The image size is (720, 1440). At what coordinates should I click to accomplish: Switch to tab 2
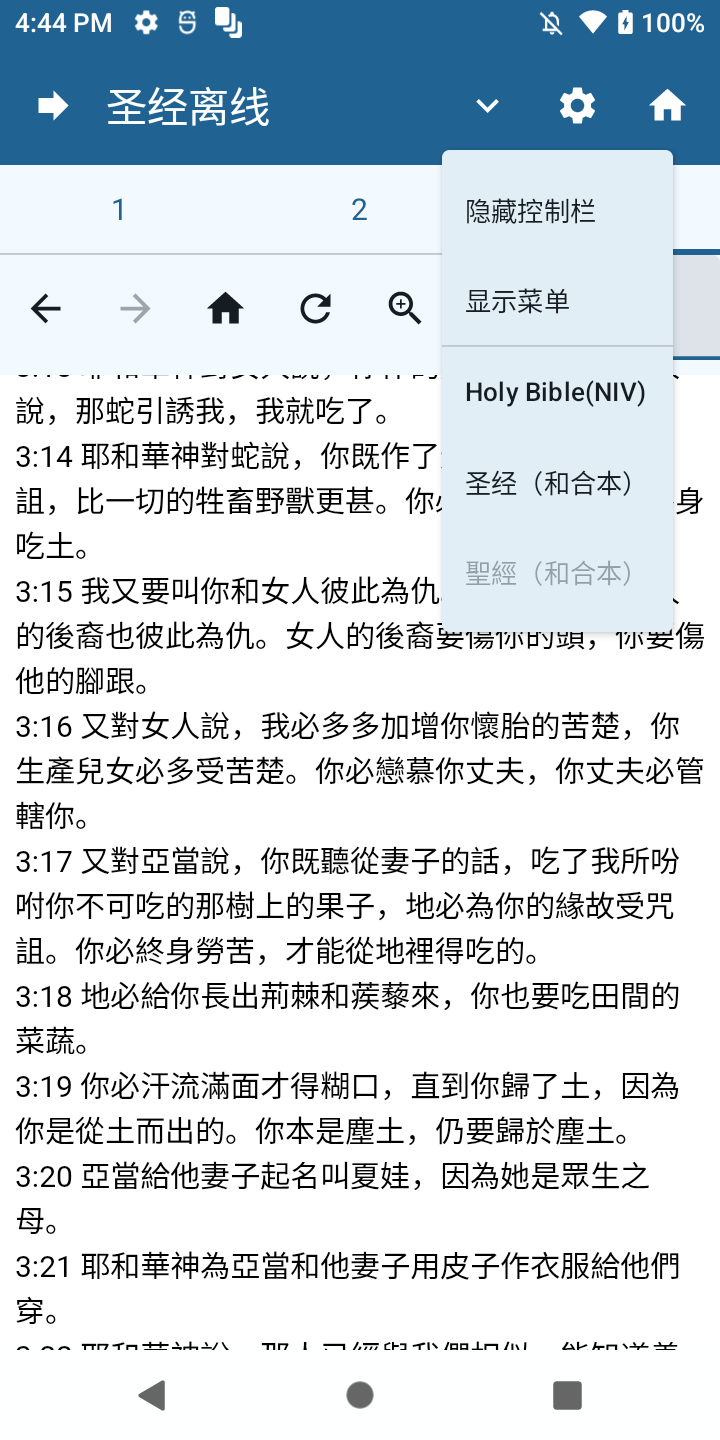click(x=359, y=209)
